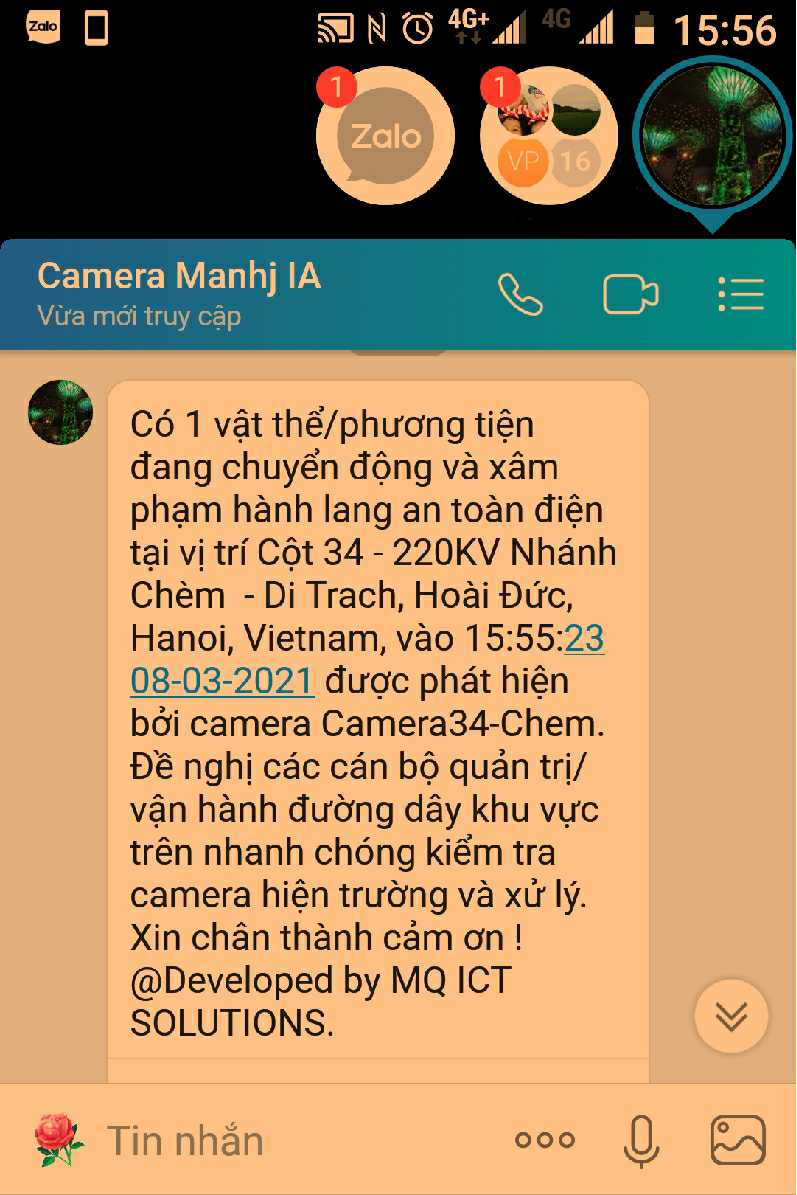Attach a photo from gallery
The width and height of the screenshot is (797, 1195).
[738, 1140]
